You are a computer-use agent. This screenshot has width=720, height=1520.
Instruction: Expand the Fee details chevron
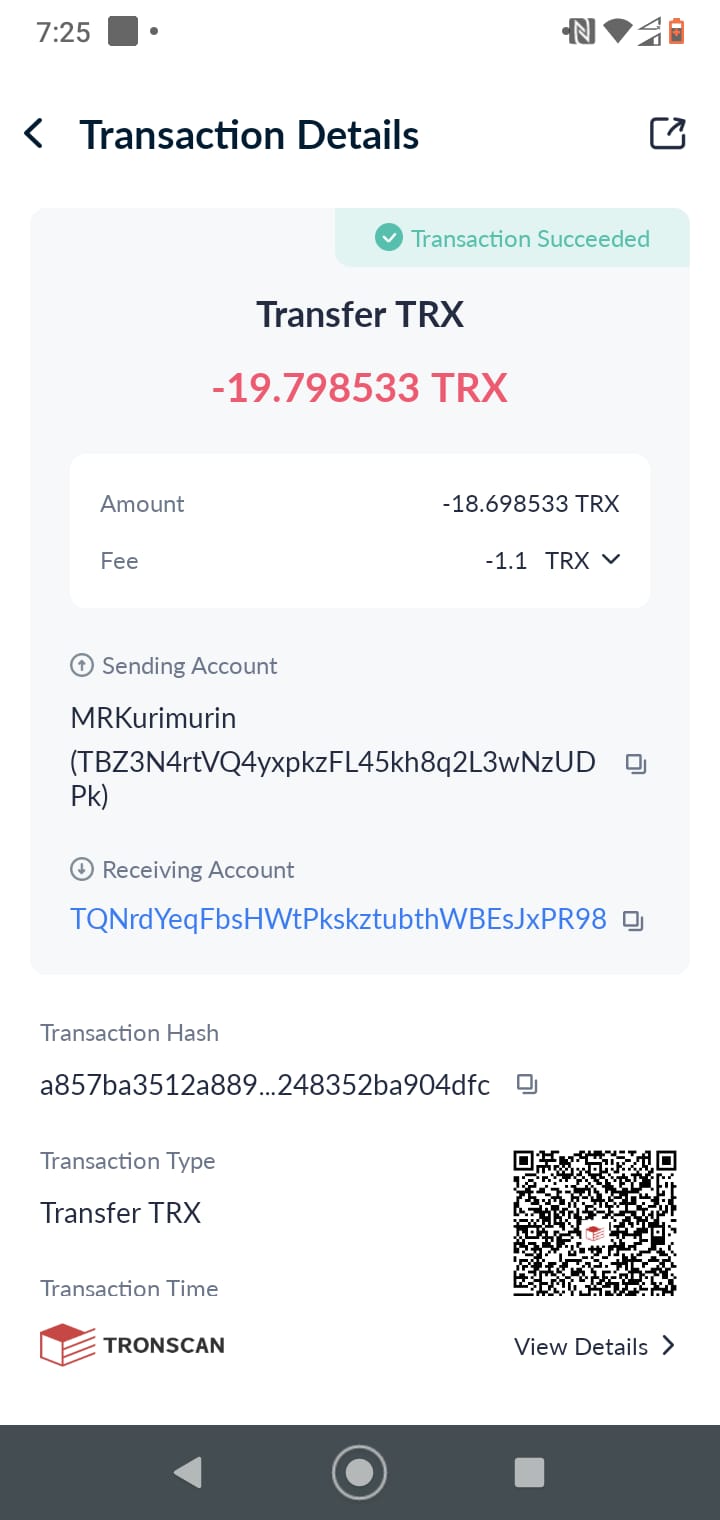click(x=611, y=560)
